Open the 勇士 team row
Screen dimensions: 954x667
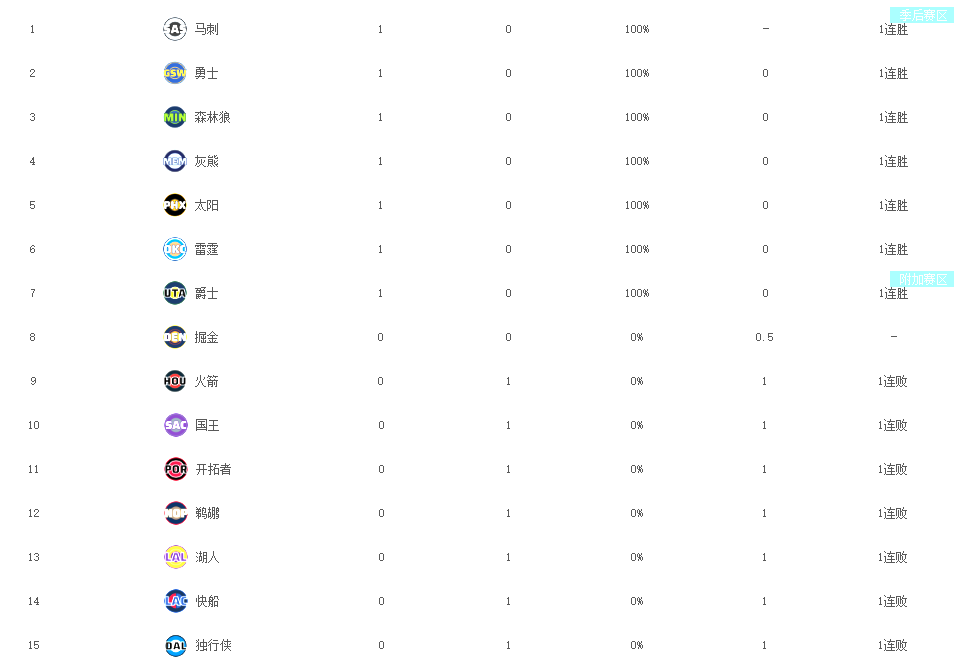coord(205,73)
